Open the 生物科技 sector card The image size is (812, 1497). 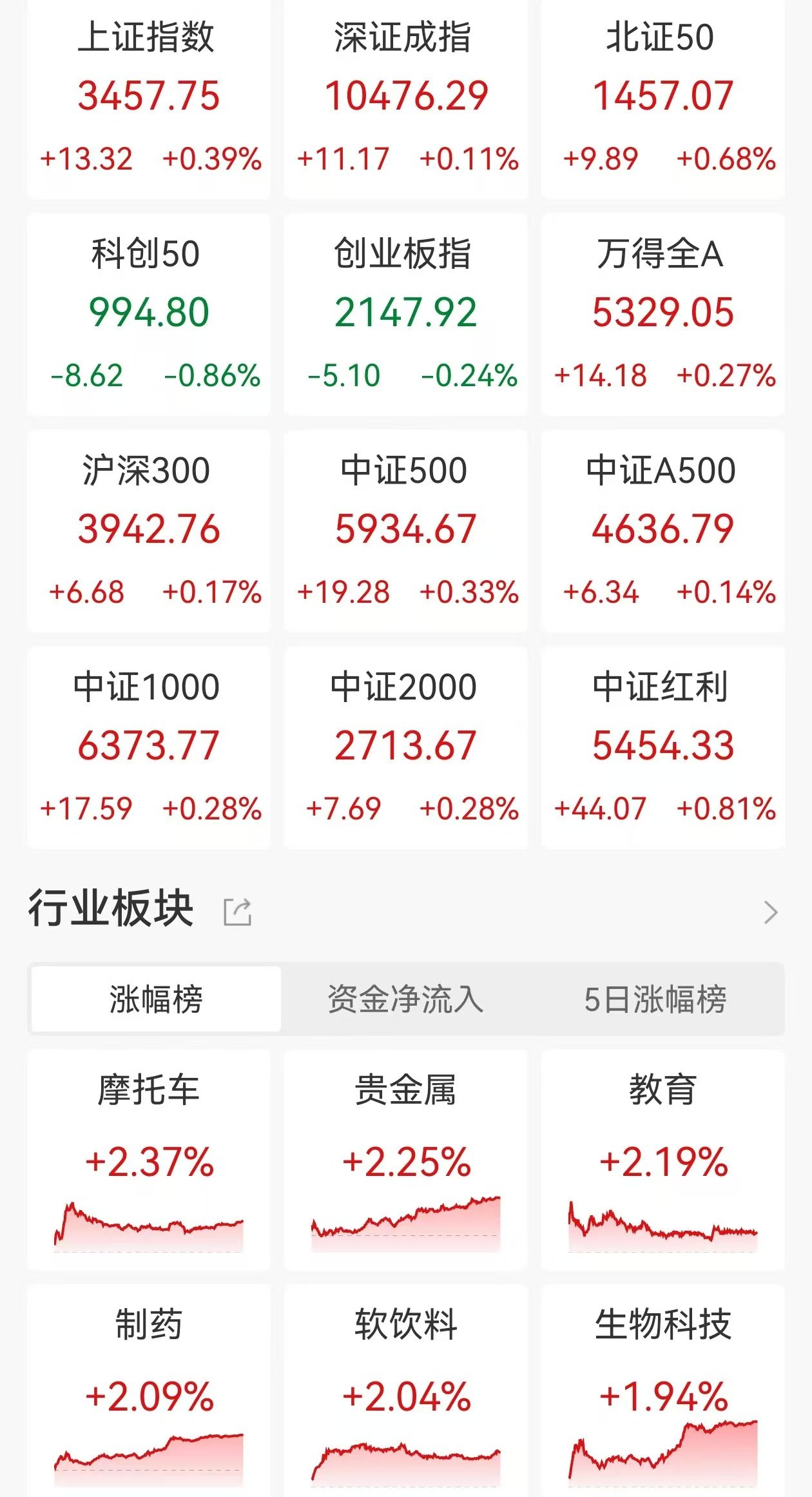click(x=662, y=1391)
